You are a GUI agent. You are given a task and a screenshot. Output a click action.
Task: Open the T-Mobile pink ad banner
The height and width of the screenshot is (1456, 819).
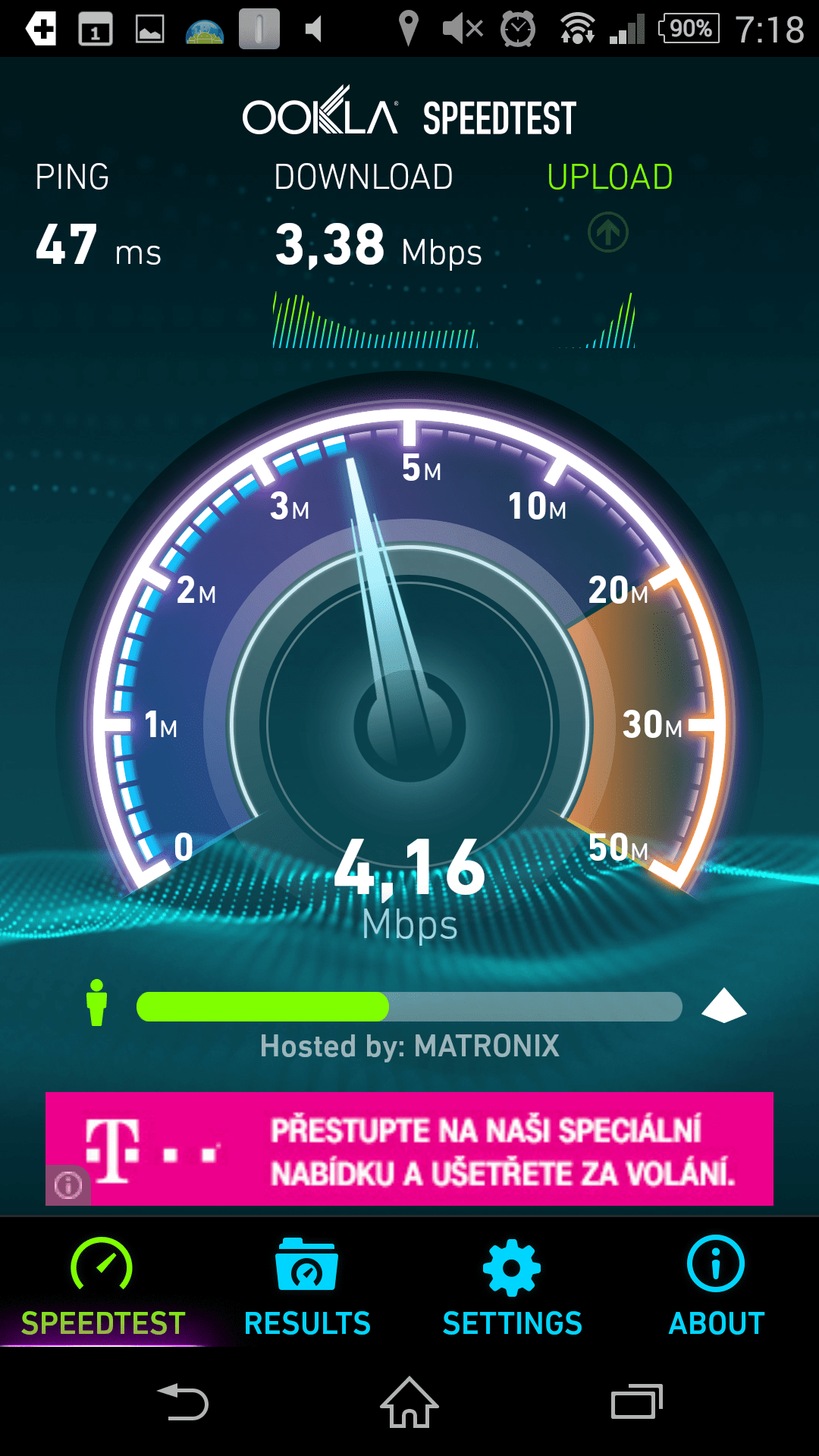click(x=409, y=1149)
